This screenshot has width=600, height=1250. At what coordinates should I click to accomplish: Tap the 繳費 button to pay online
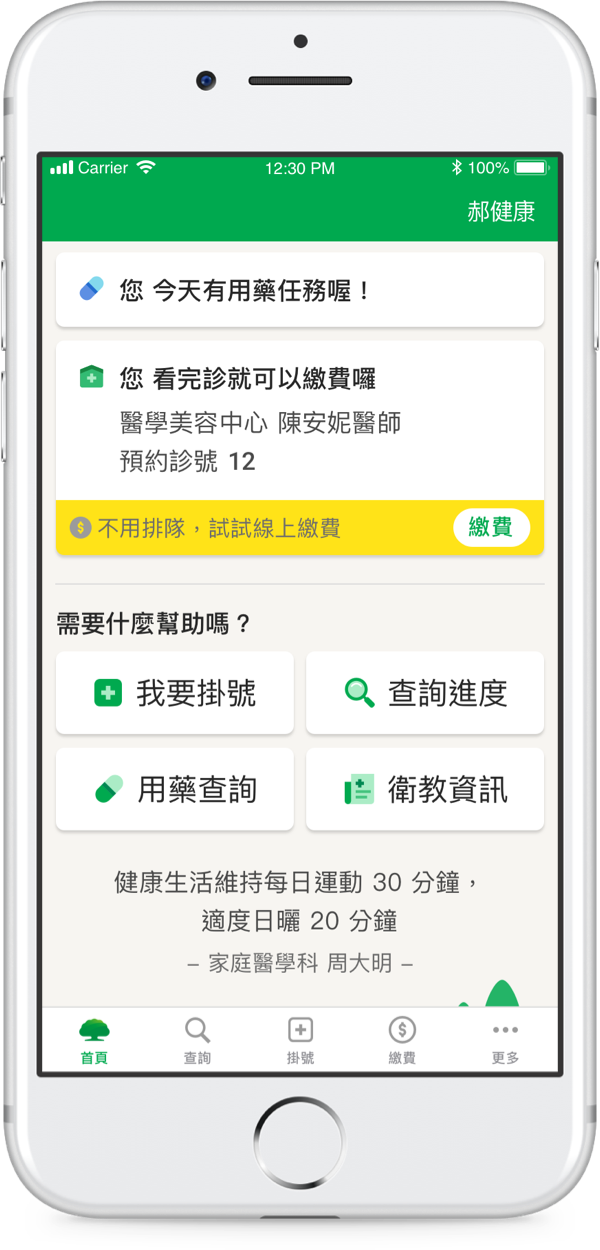point(490,527)
